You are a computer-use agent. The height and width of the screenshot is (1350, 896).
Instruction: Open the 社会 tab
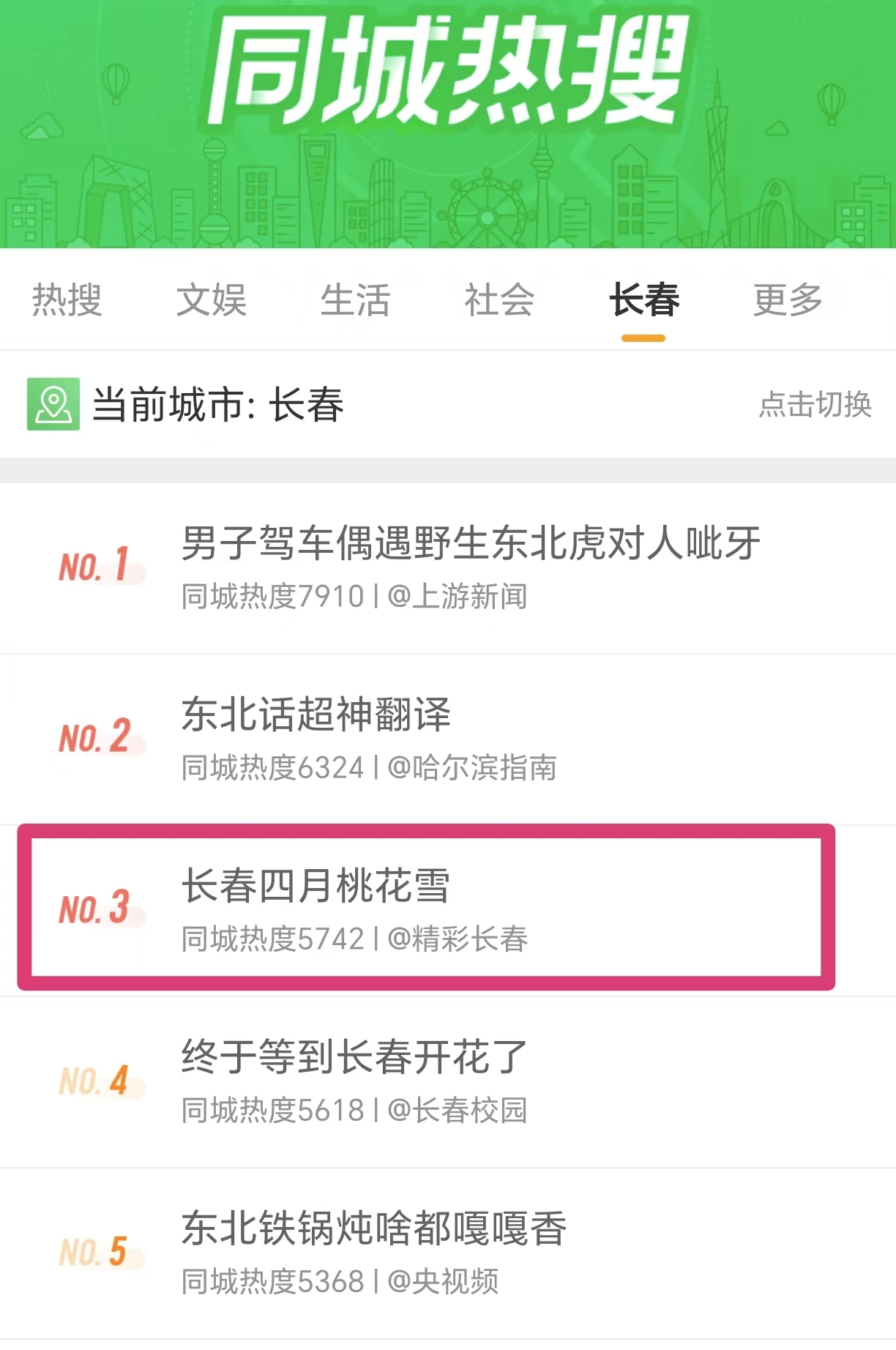click(x=499, y=299)
